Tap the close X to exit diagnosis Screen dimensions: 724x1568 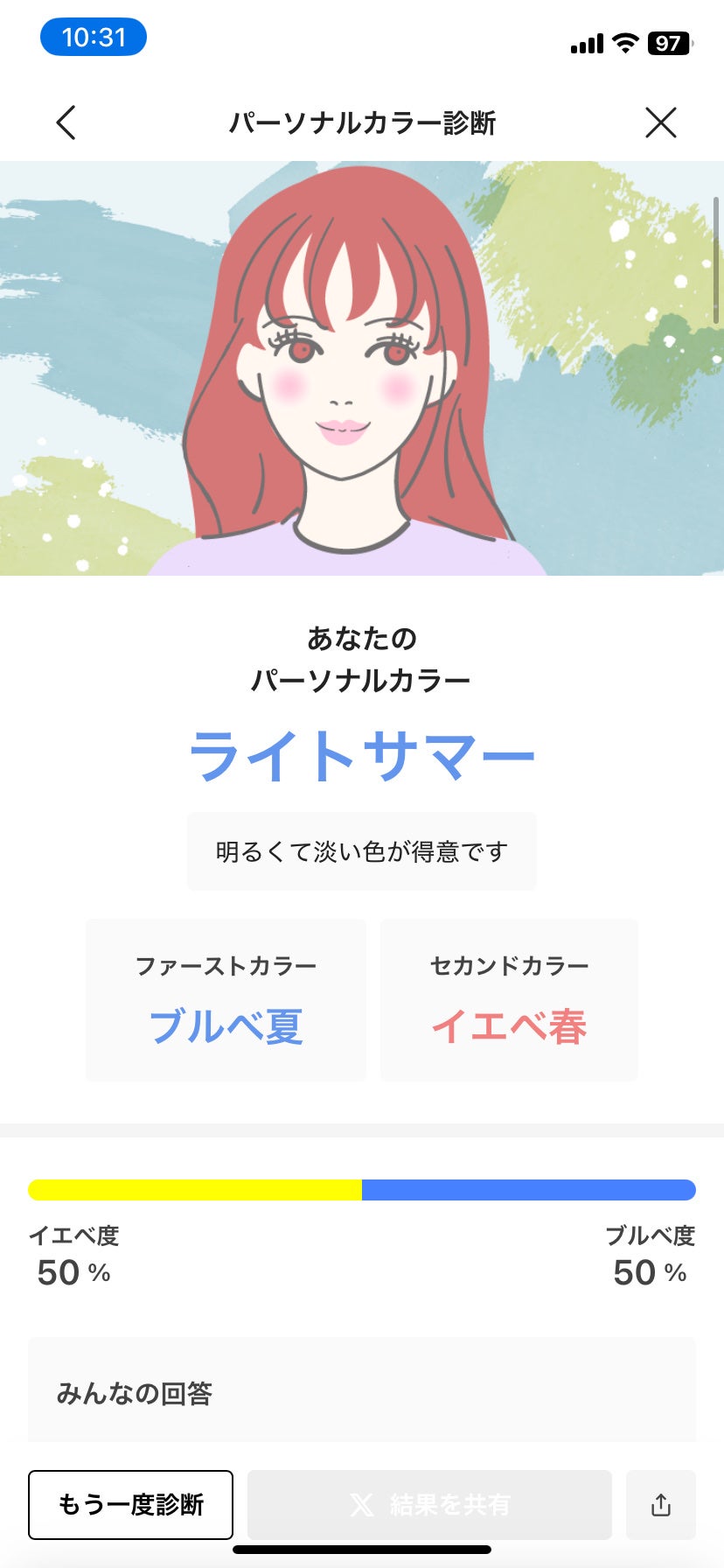(x=661, y=122)
